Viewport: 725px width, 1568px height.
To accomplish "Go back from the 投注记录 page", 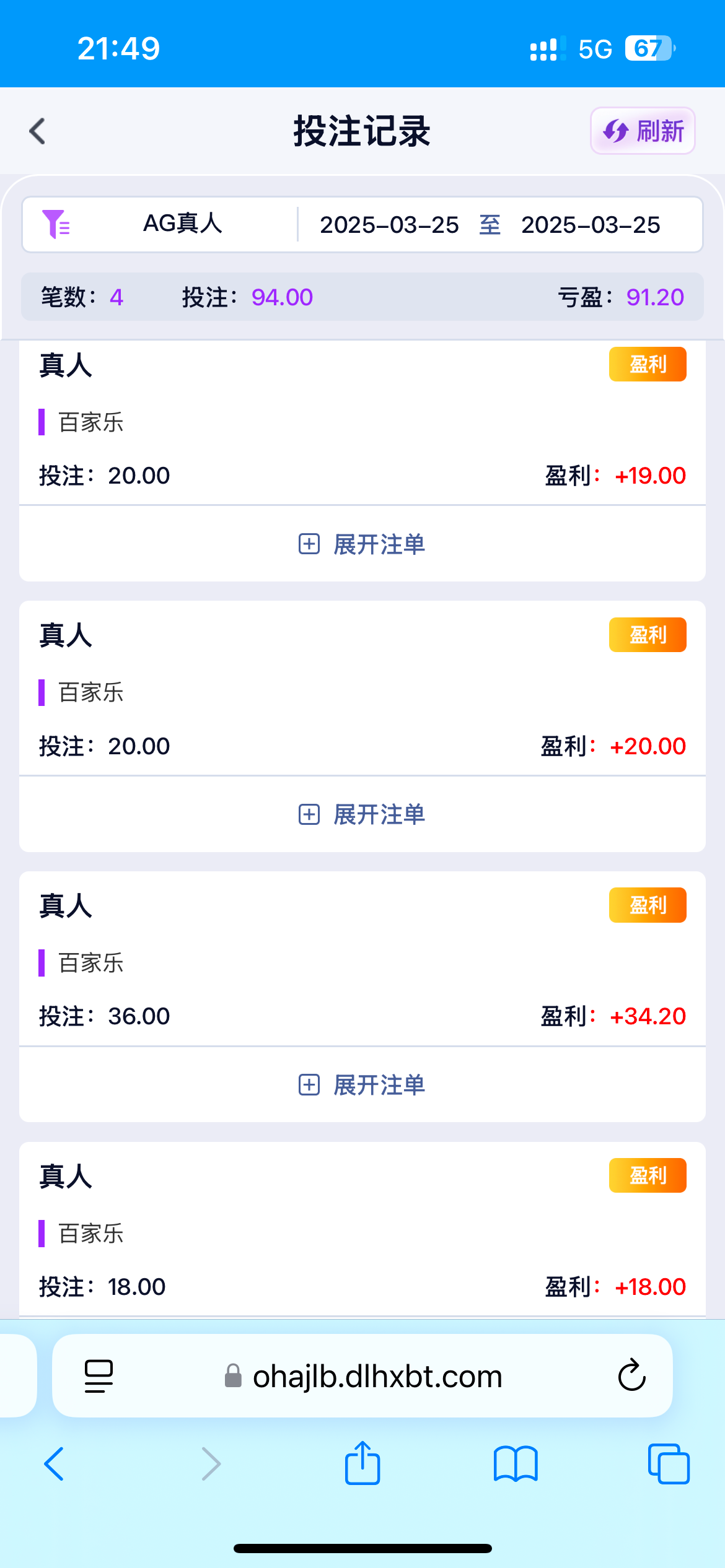I will (38, 131).
